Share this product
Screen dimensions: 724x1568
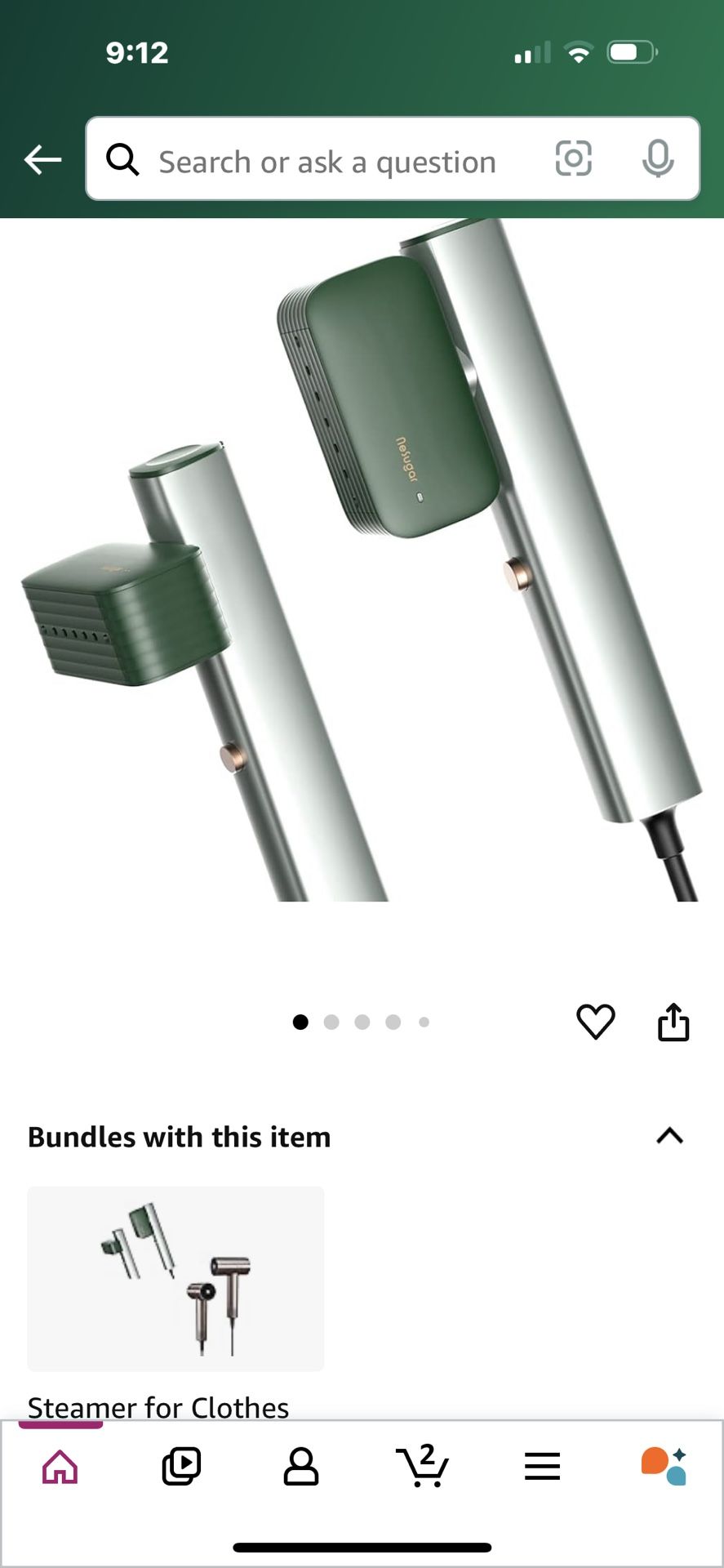click(x=674, y=1022)
